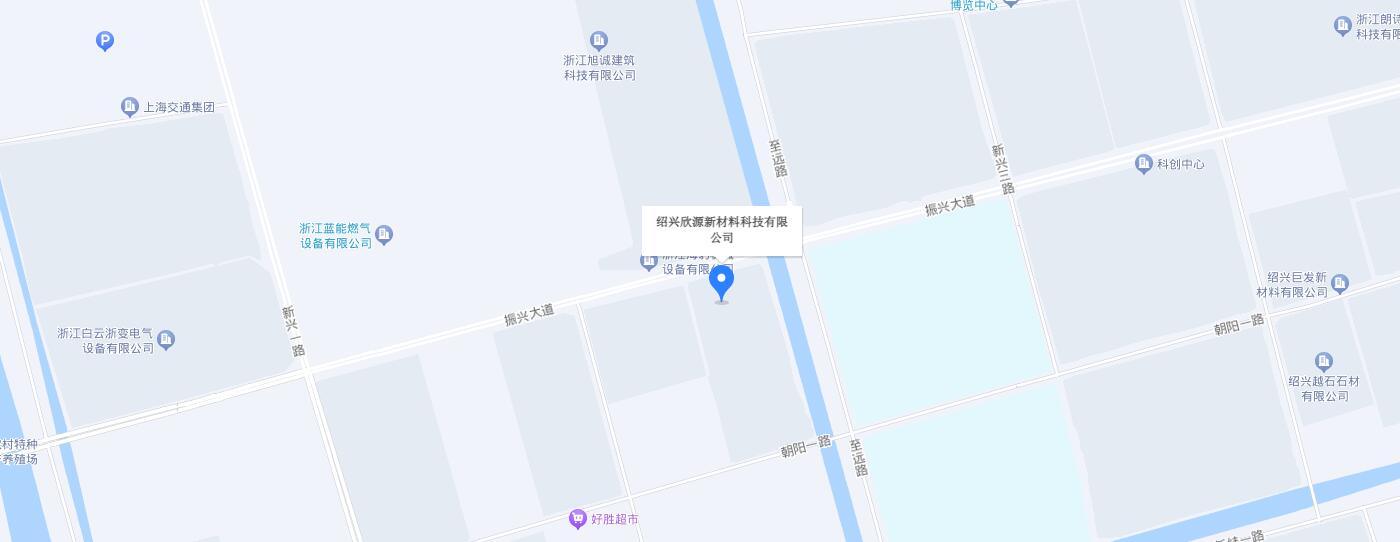
Task: Select 浙江朗诺科技有限公司 marker
Action: [x=1343, y=26]
